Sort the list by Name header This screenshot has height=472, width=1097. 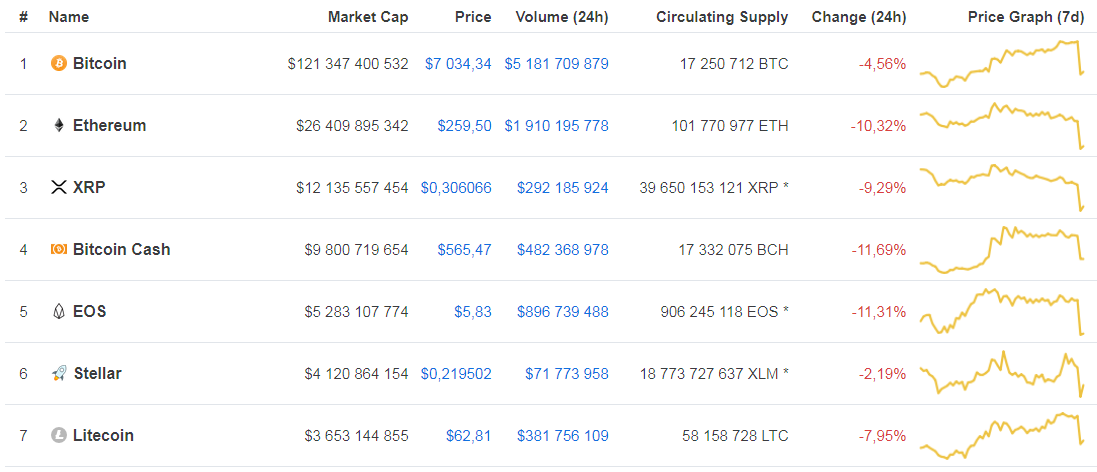pyautogui.click(x=68, y=17)
